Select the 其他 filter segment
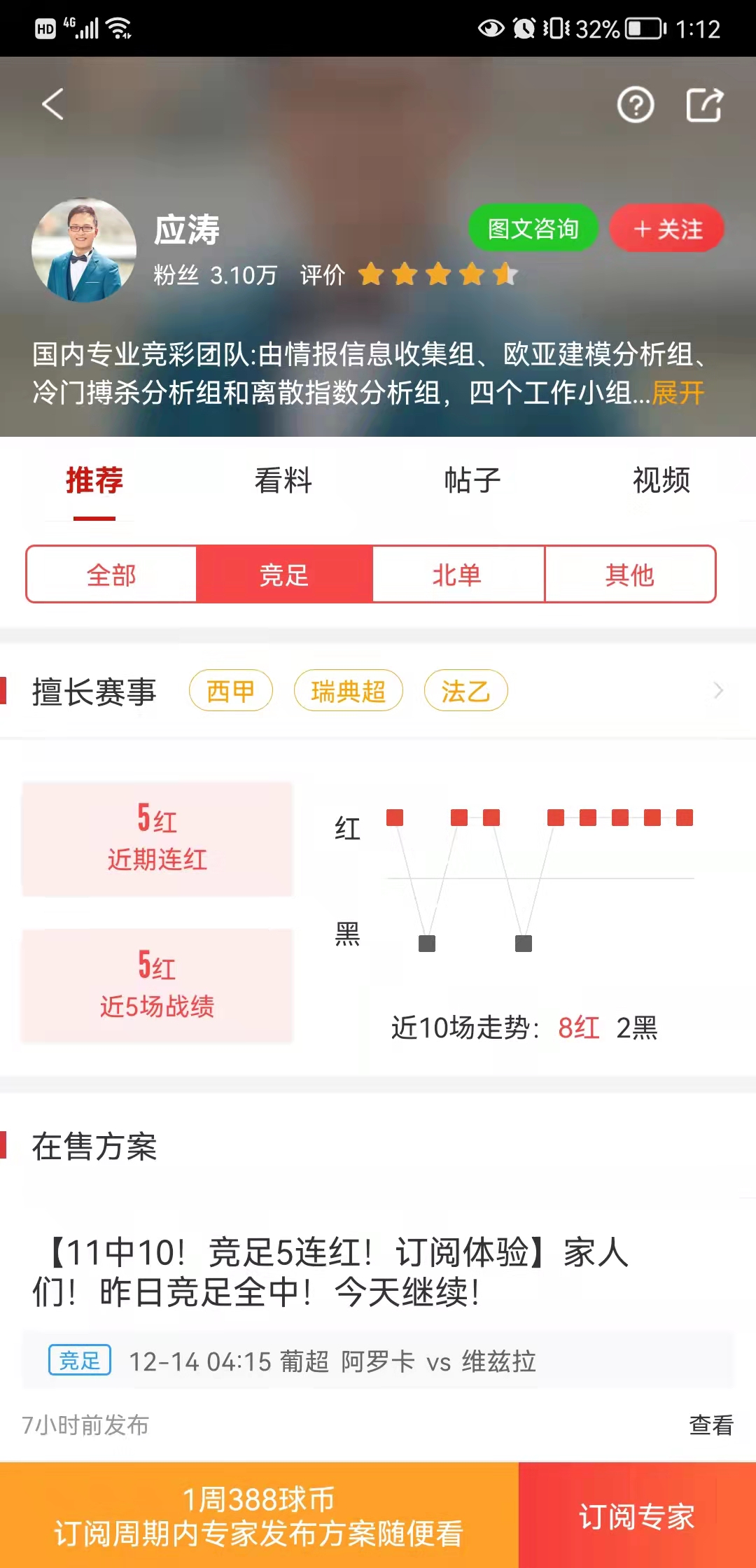 [x=629, y=575]
